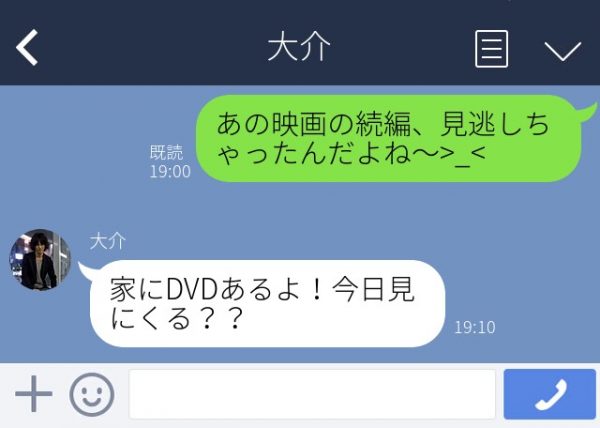This screenshot has width=600, height=428.
Task: Open the notes icon in the header
Action: tap(491, 48)
